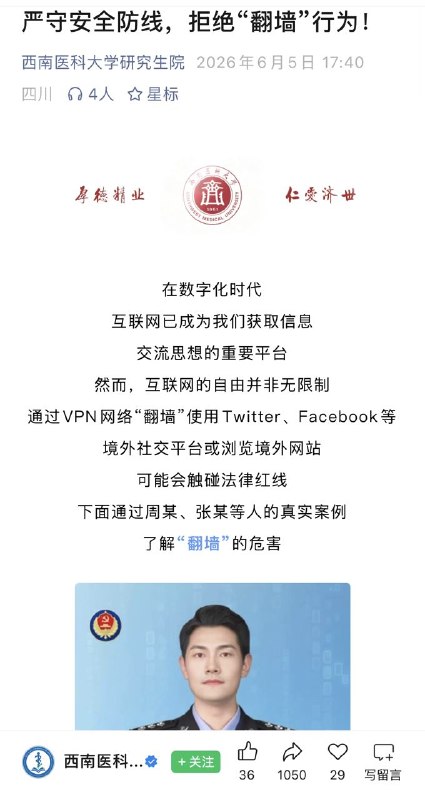Open 西南医科大学研究生院 account link
Image resolution: width=425 pixels, height=800 pixels.
click(x=103, y=62)
